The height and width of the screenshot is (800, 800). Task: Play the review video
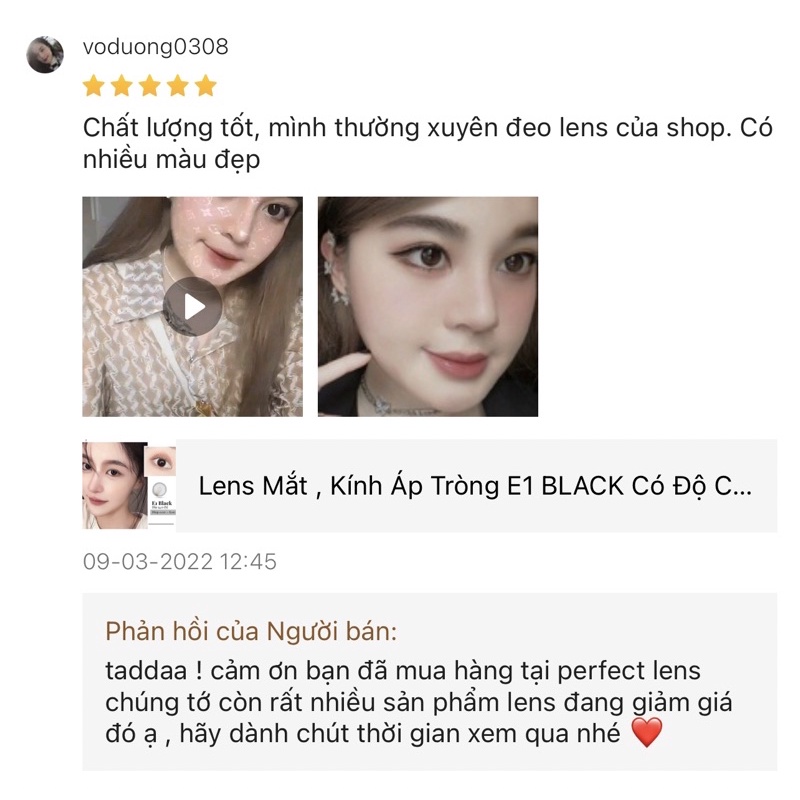pyautogui.click(x=192, y=306)
